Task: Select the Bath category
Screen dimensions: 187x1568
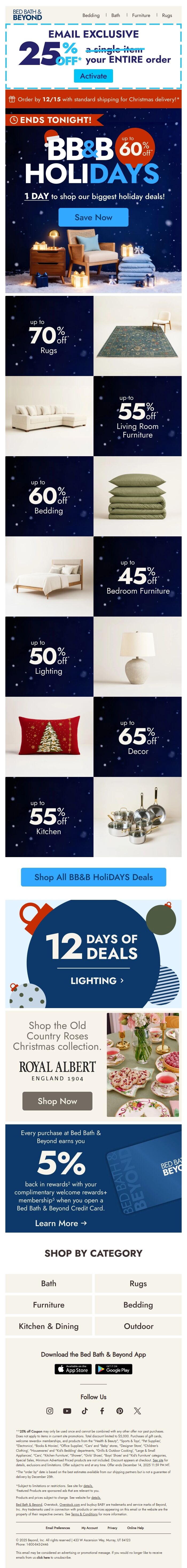Action: (49, 1283)
